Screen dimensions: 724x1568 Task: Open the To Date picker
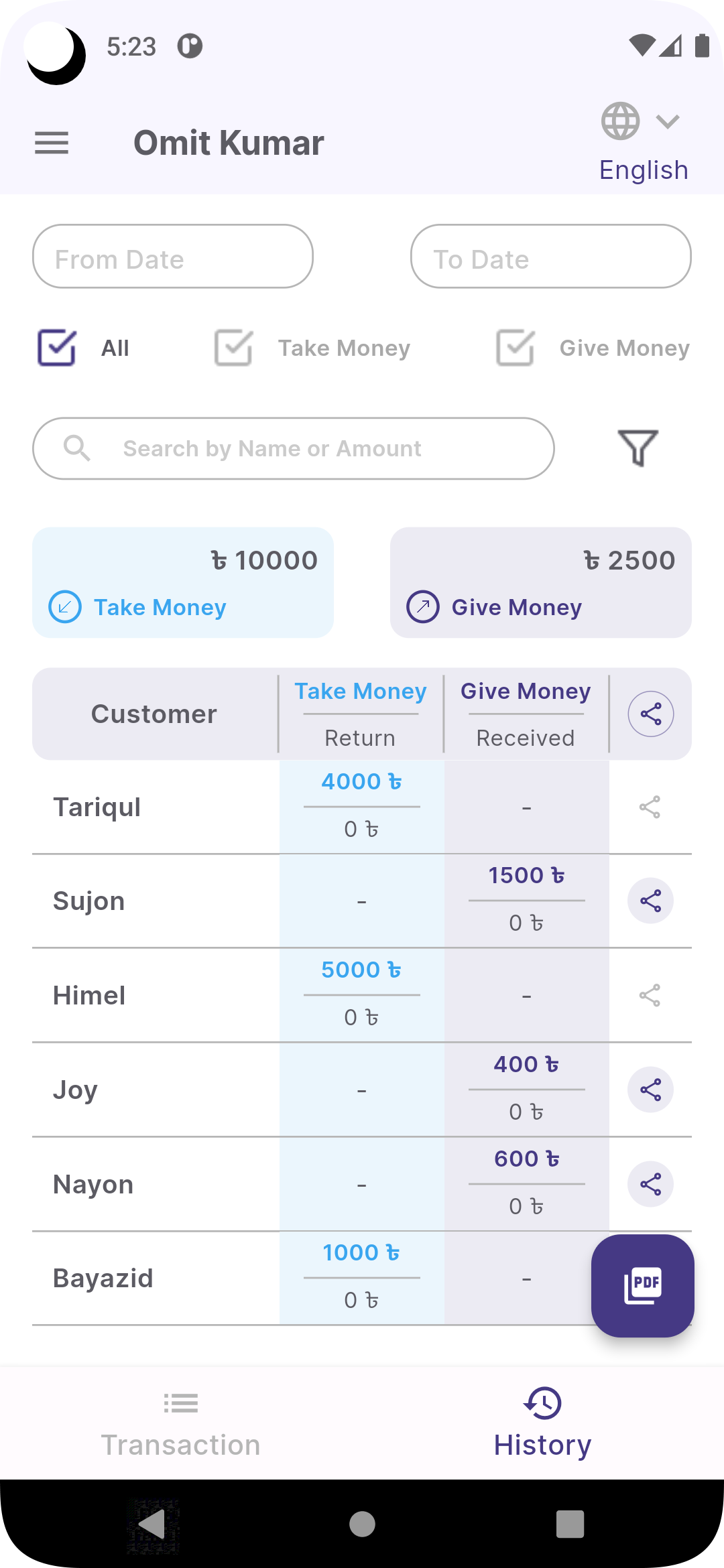point(550,256)
